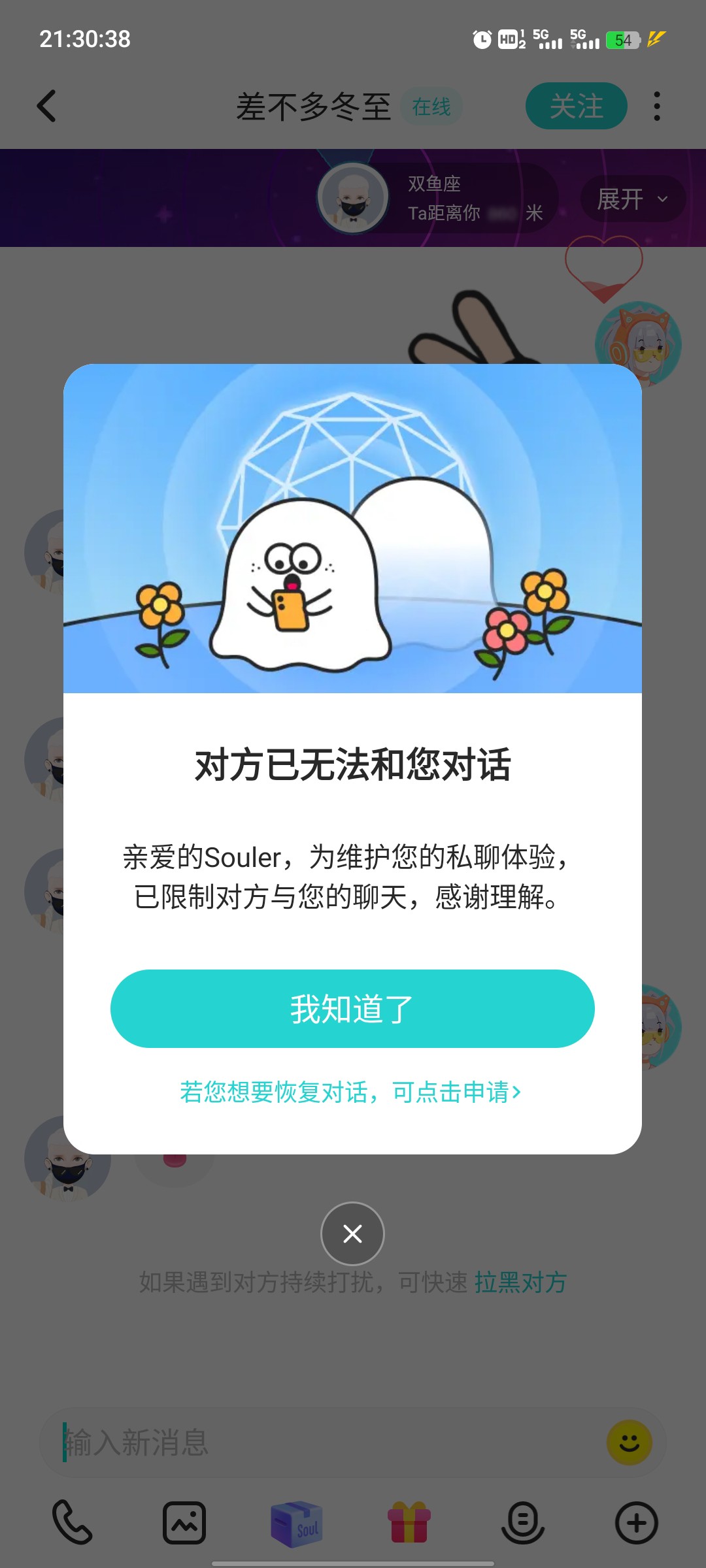Open the Soul box icon in toolbar

coord(297,1524)
